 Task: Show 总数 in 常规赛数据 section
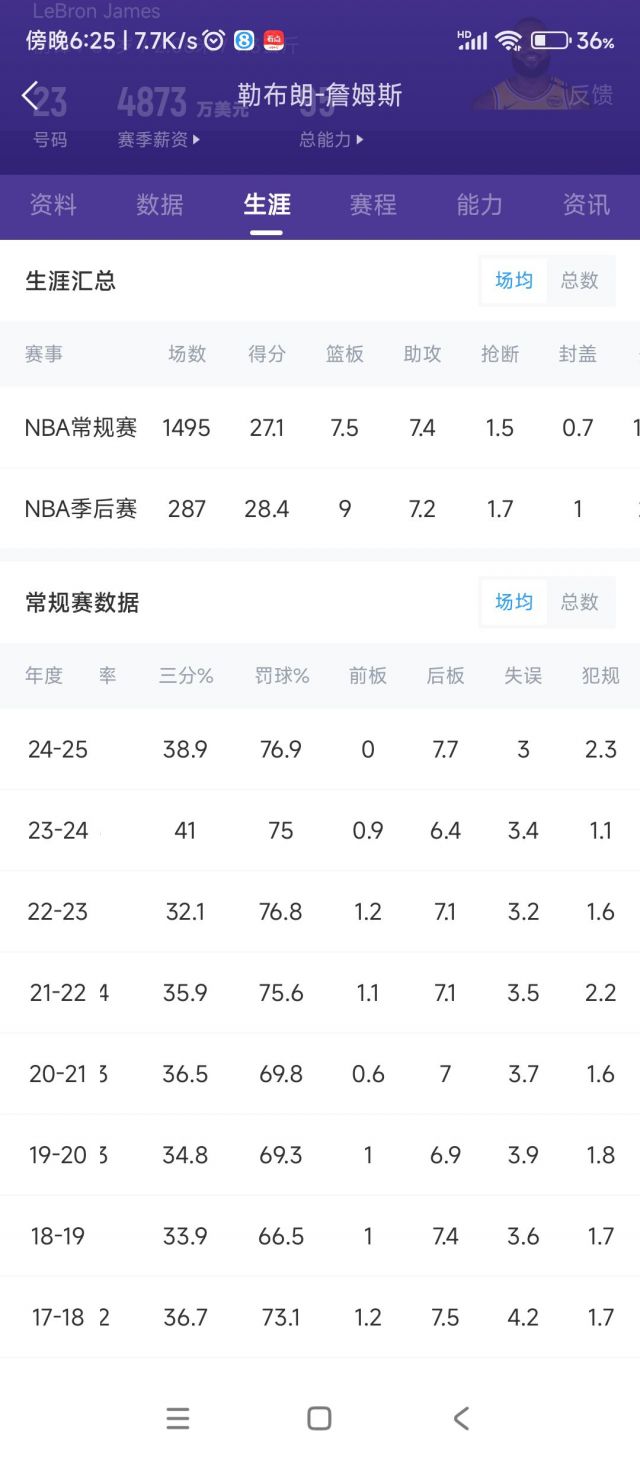coord(579,602)
